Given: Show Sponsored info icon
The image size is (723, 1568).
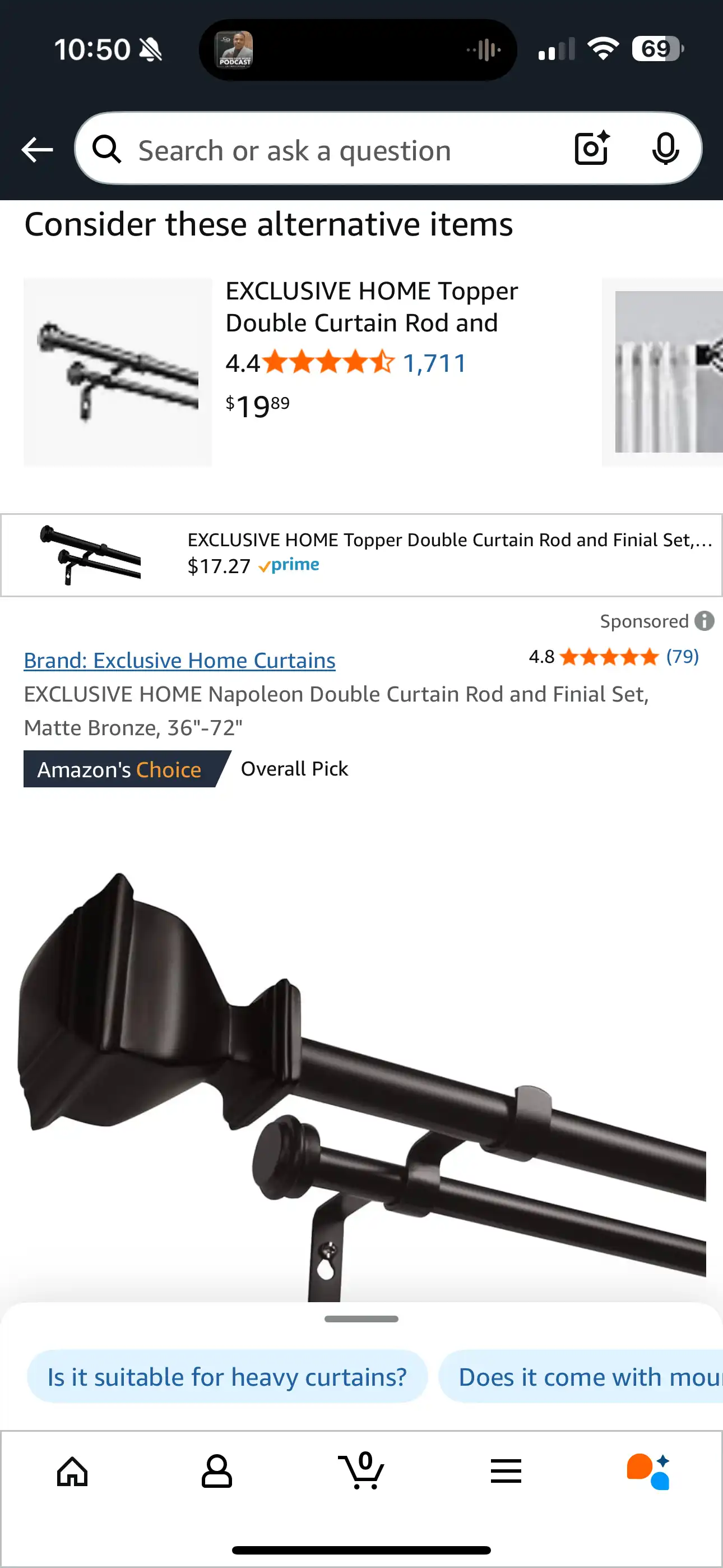Looking at the screenshot, I should pyautogui.click(x=704, y=621).
